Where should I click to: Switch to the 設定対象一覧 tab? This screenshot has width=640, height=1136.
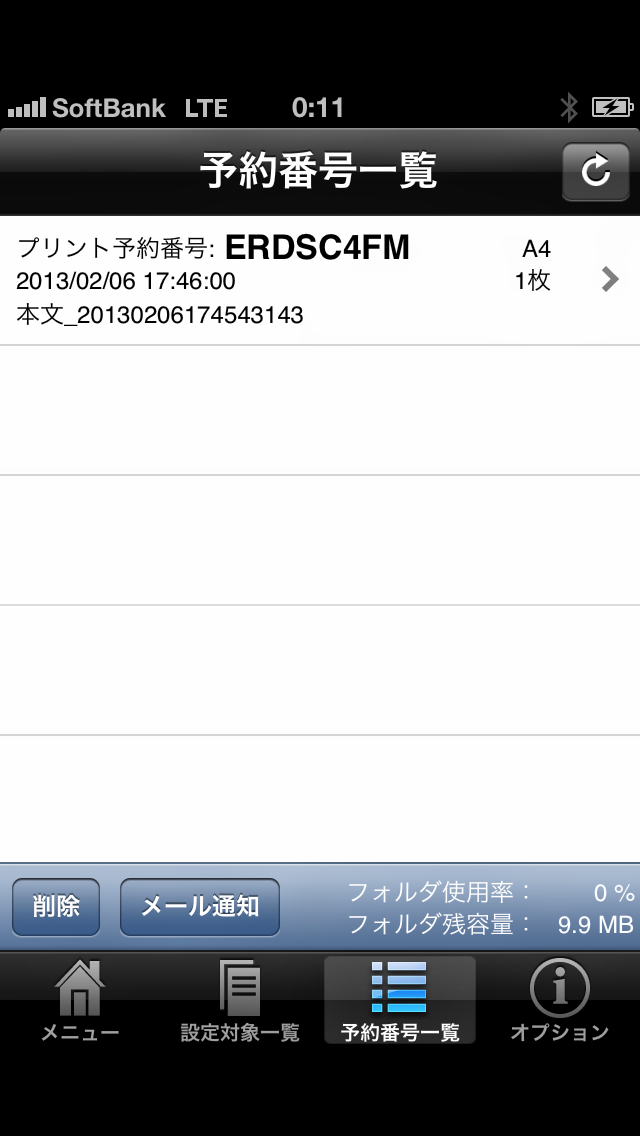[x=240, y=1000]
